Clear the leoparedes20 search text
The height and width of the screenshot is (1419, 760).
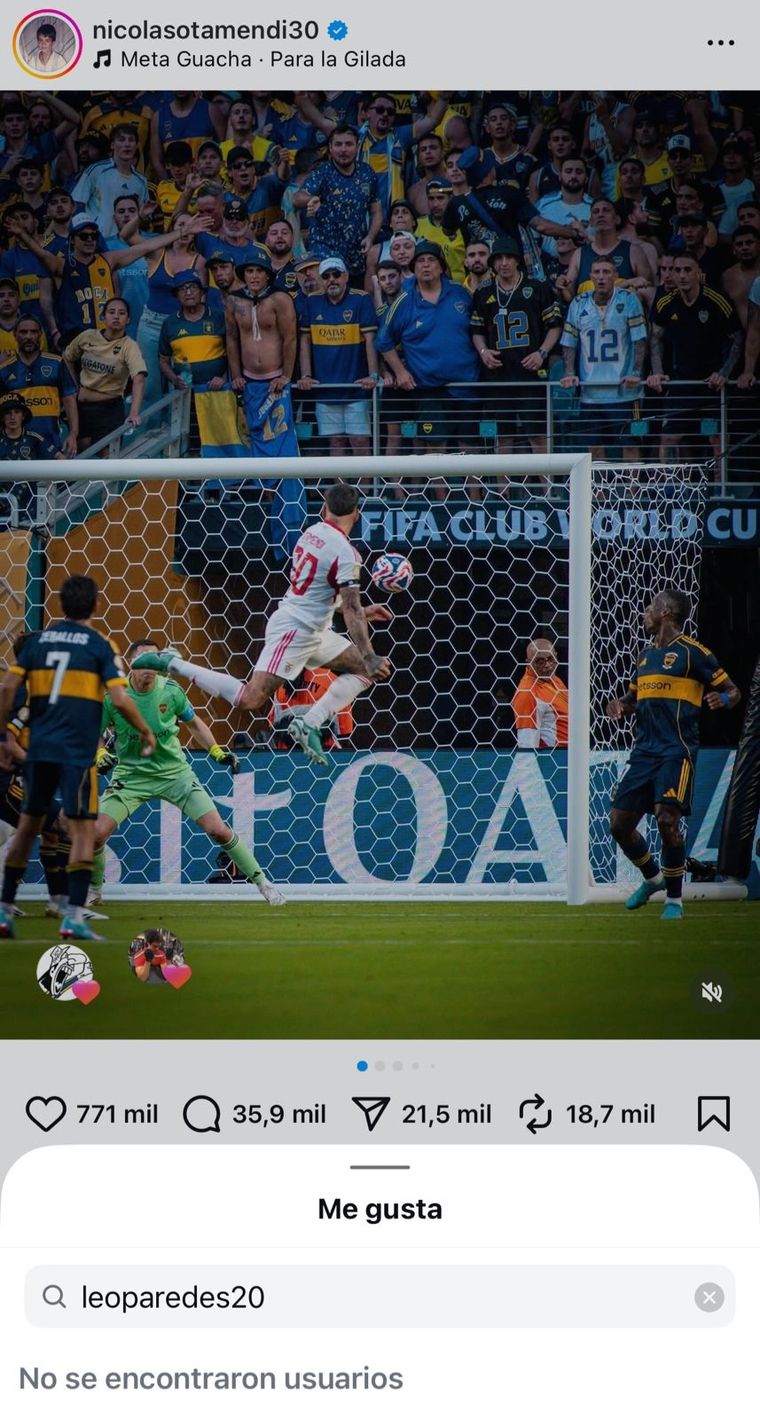coord(709,1297)
